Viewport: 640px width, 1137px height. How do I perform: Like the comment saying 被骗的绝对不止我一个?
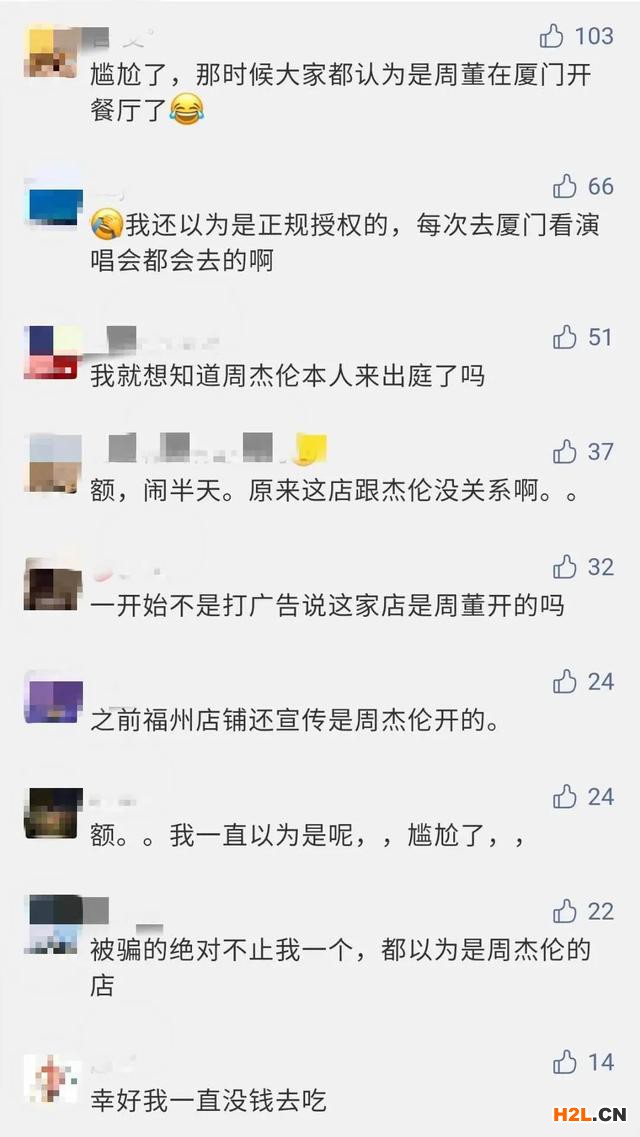565,911
